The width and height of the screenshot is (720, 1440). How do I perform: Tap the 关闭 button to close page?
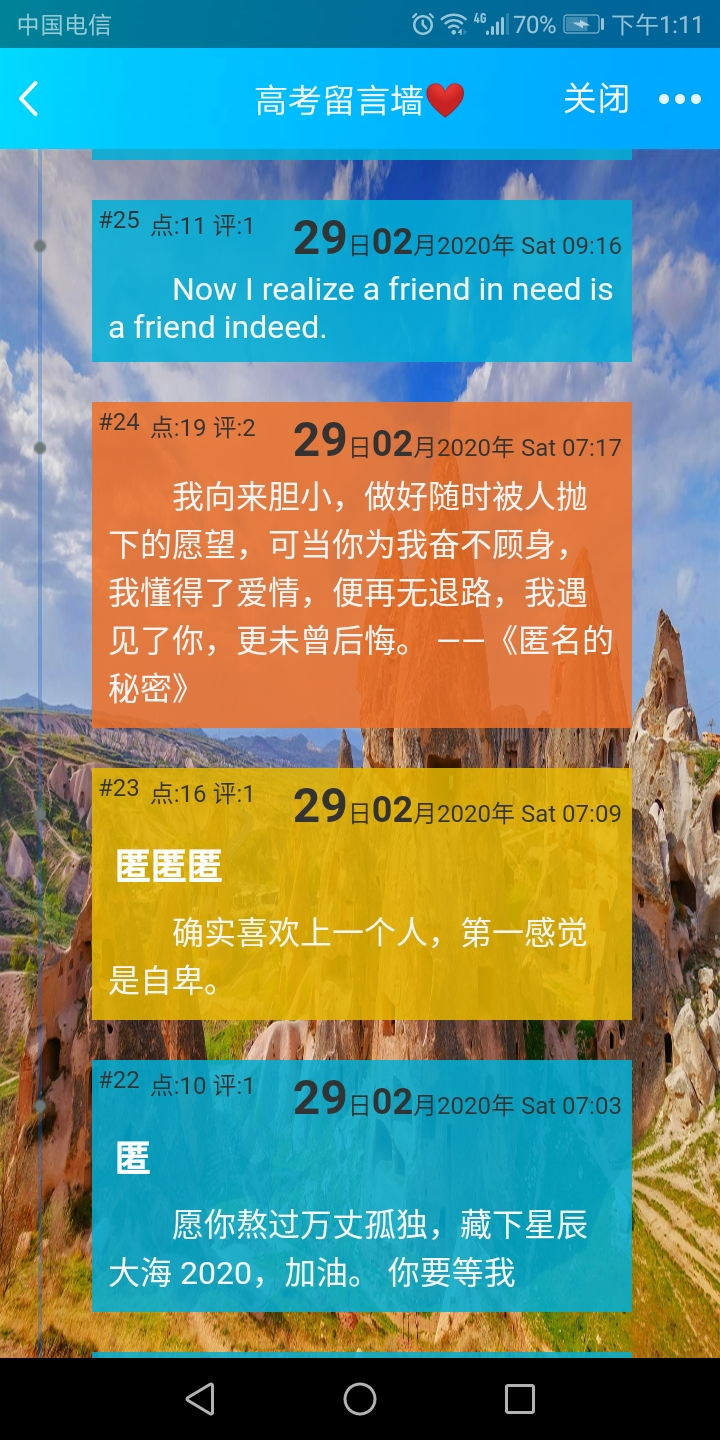point(596,99)
